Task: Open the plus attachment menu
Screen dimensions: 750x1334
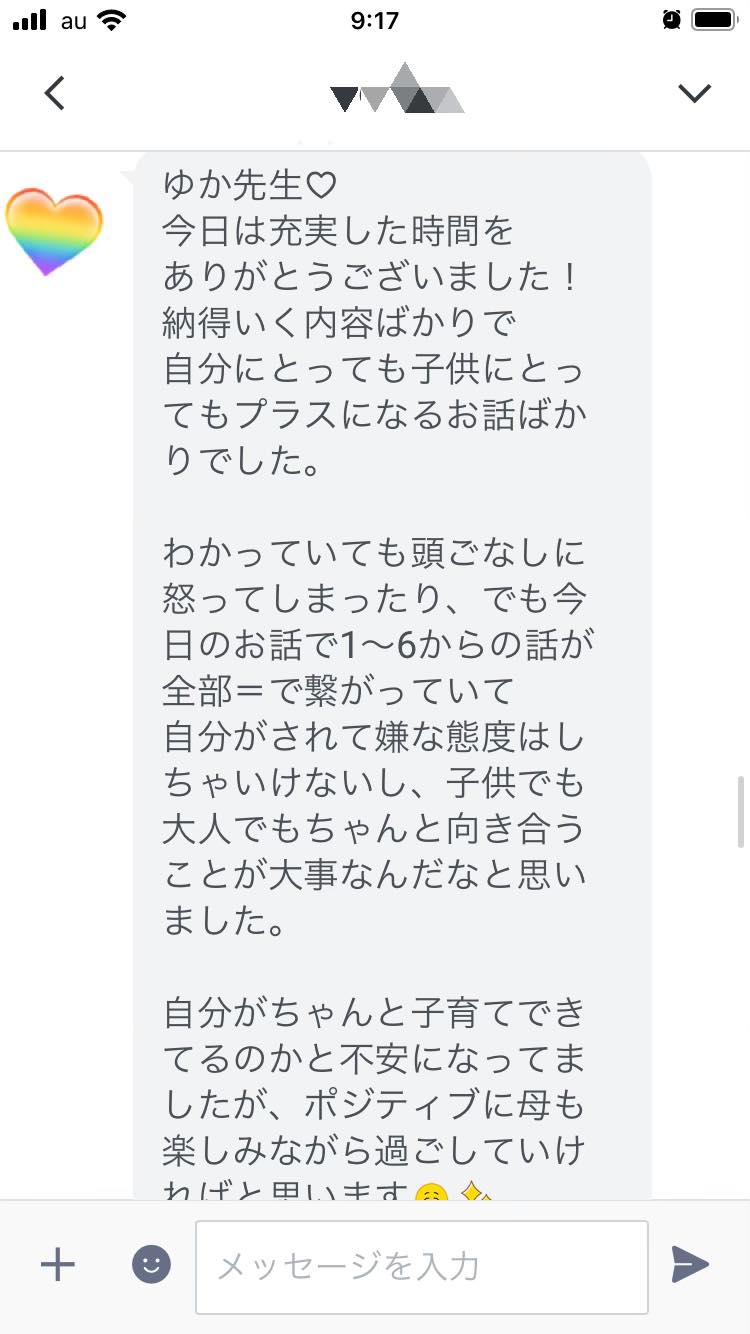Action: point(58,1265)
